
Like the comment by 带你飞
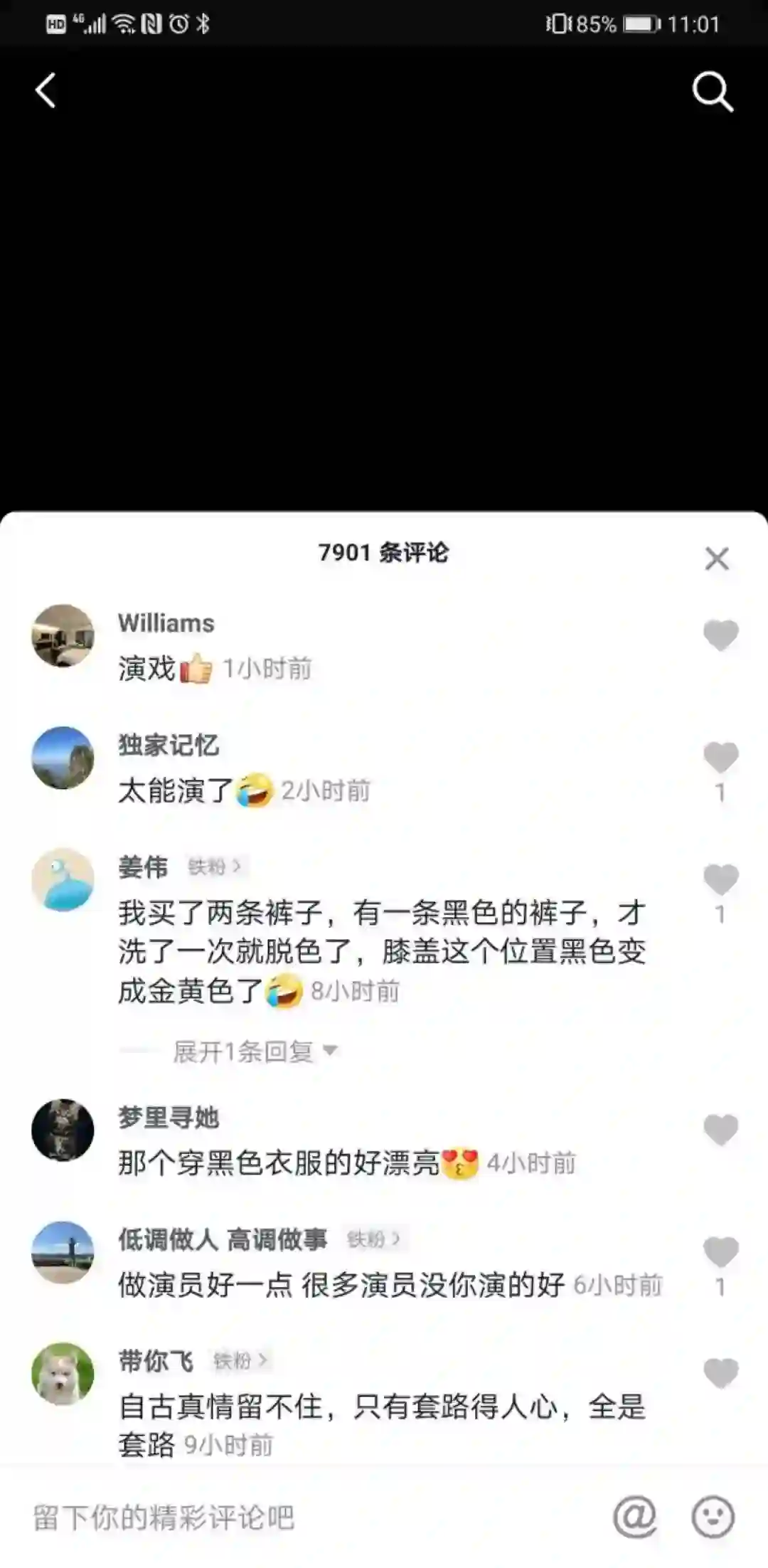[x=720, y=1373]
